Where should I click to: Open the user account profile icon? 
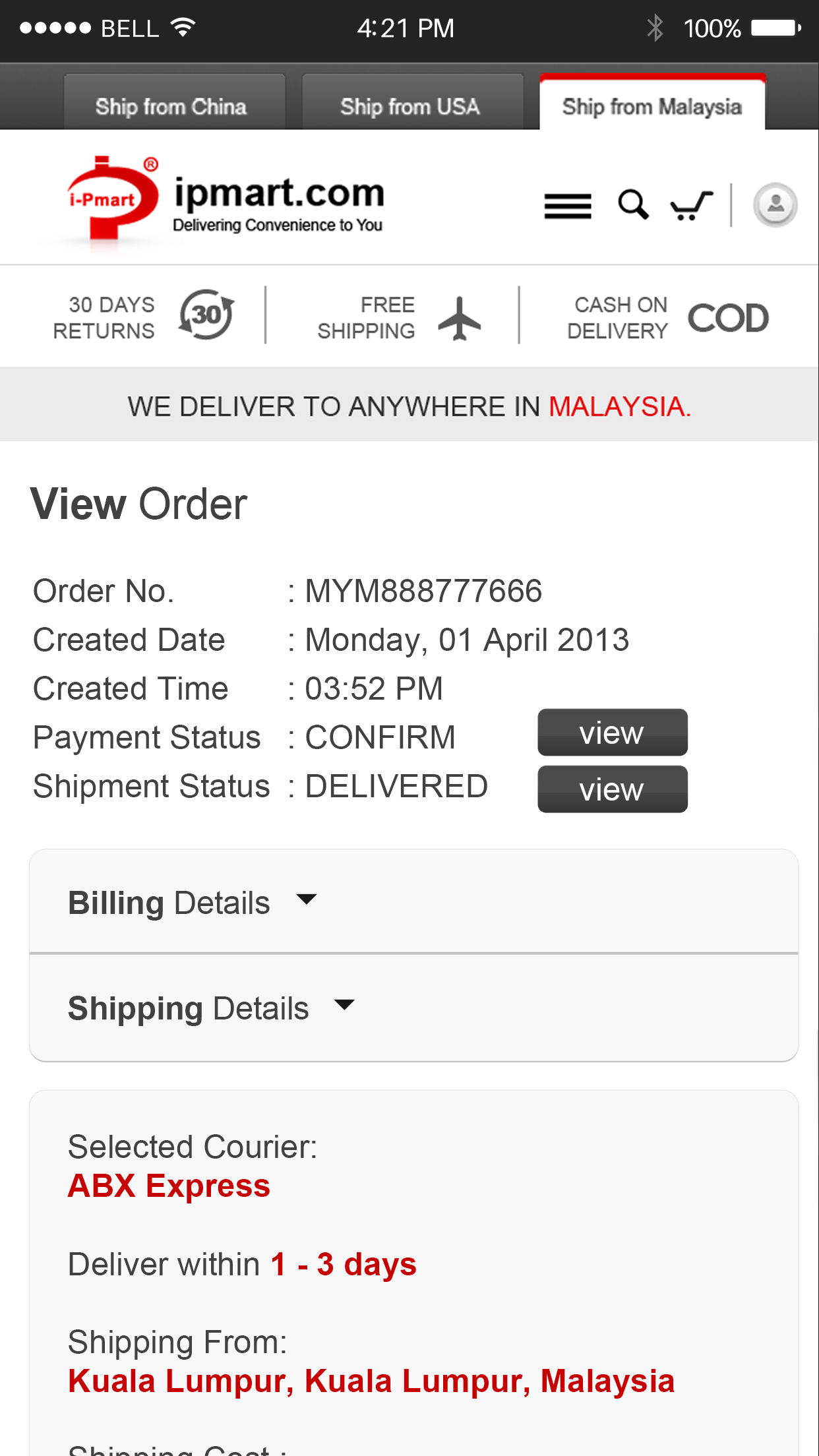775,204
